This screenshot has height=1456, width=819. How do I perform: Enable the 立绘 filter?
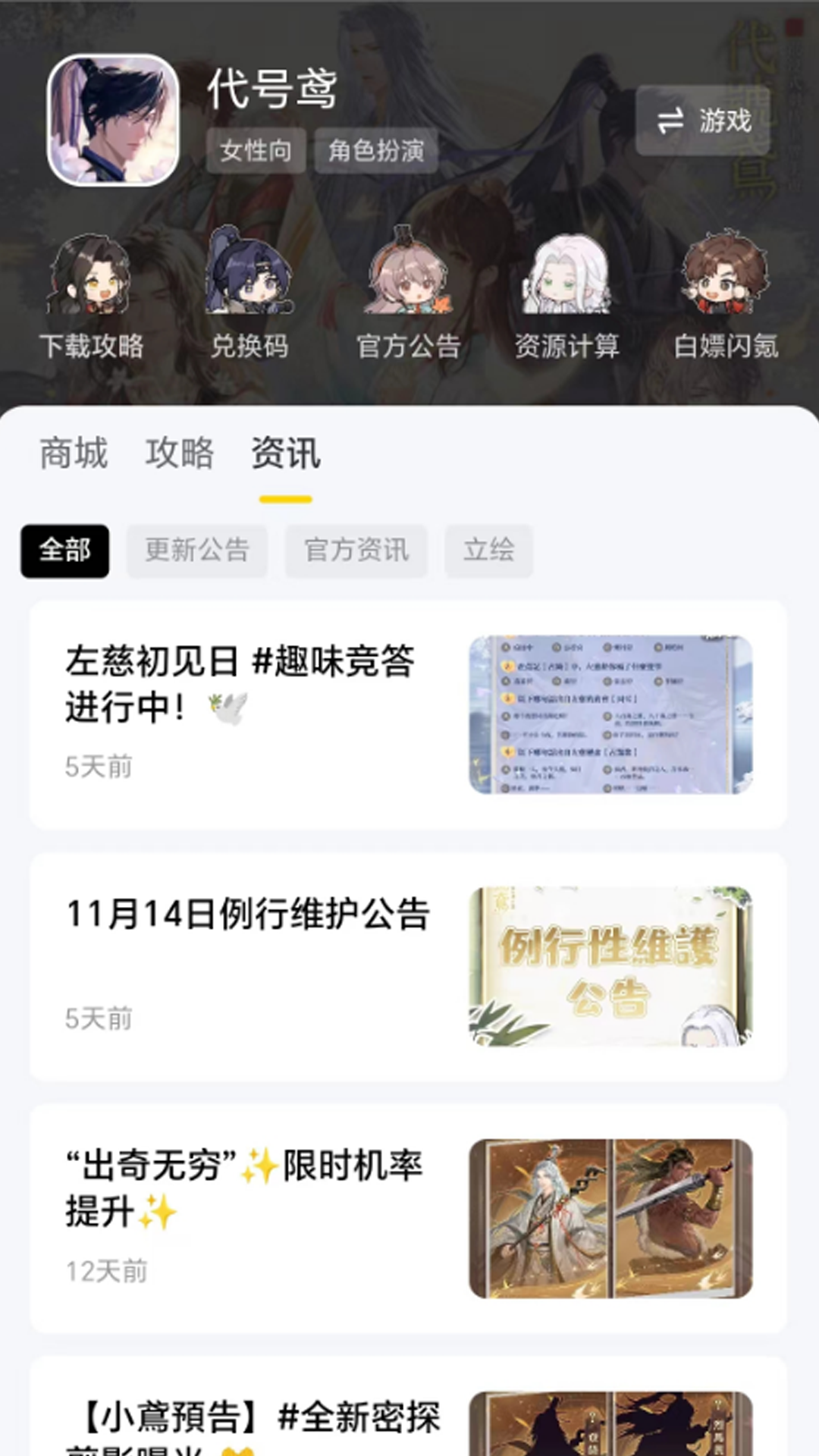489,551
